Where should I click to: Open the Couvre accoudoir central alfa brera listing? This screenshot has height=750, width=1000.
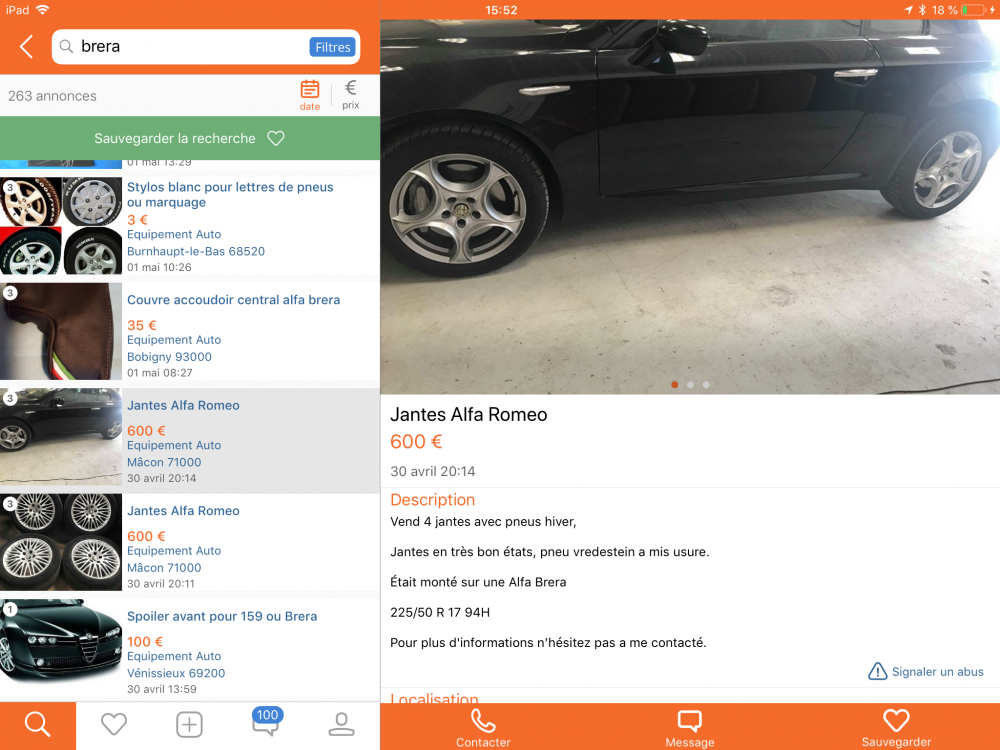(x=233, y=300)
